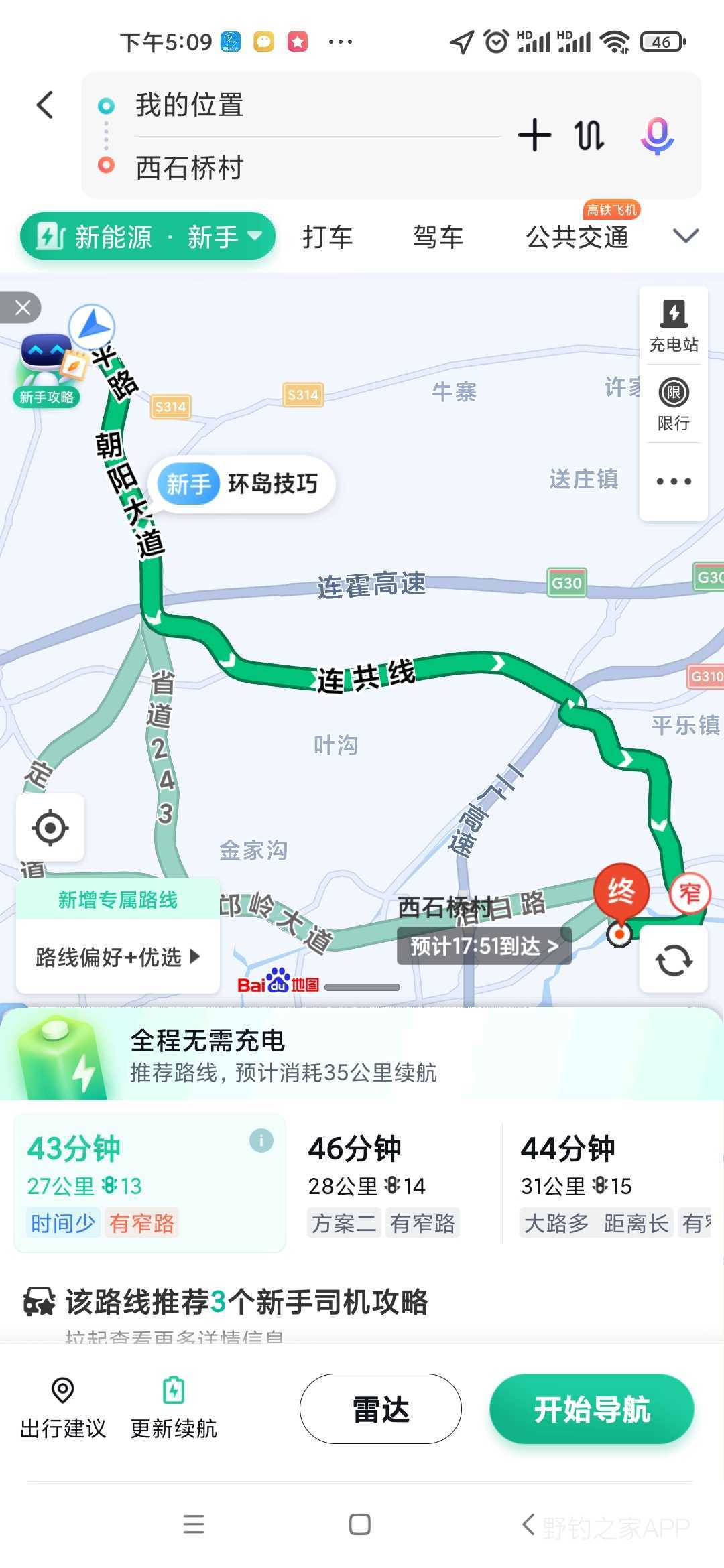Start navigation with 开始导航
The image size is (724, 1568).
[x=591, y=1409]
